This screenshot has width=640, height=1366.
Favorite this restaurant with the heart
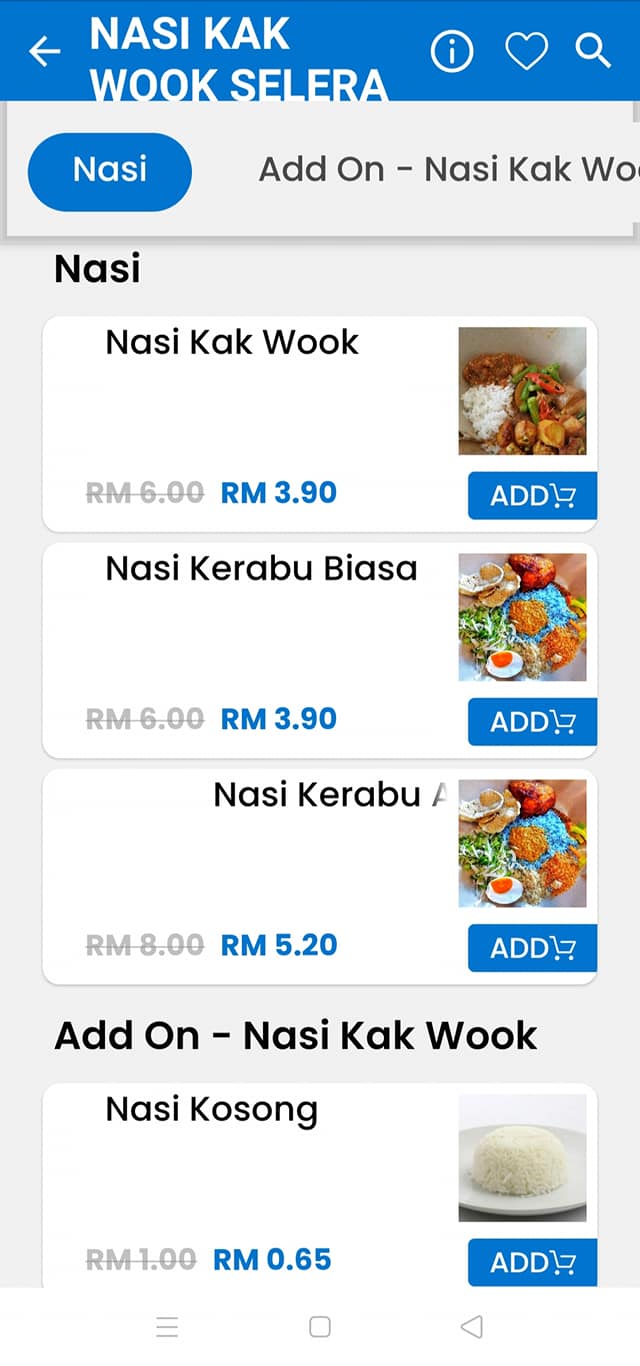526,51
